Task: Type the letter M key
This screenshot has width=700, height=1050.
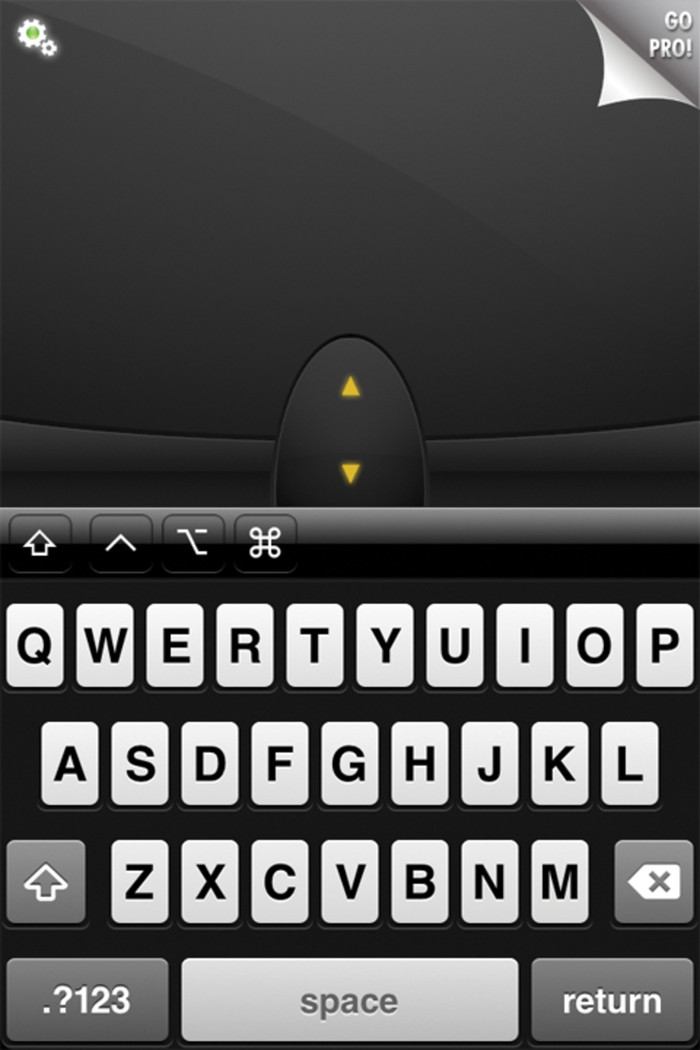Action: (560, 882)
